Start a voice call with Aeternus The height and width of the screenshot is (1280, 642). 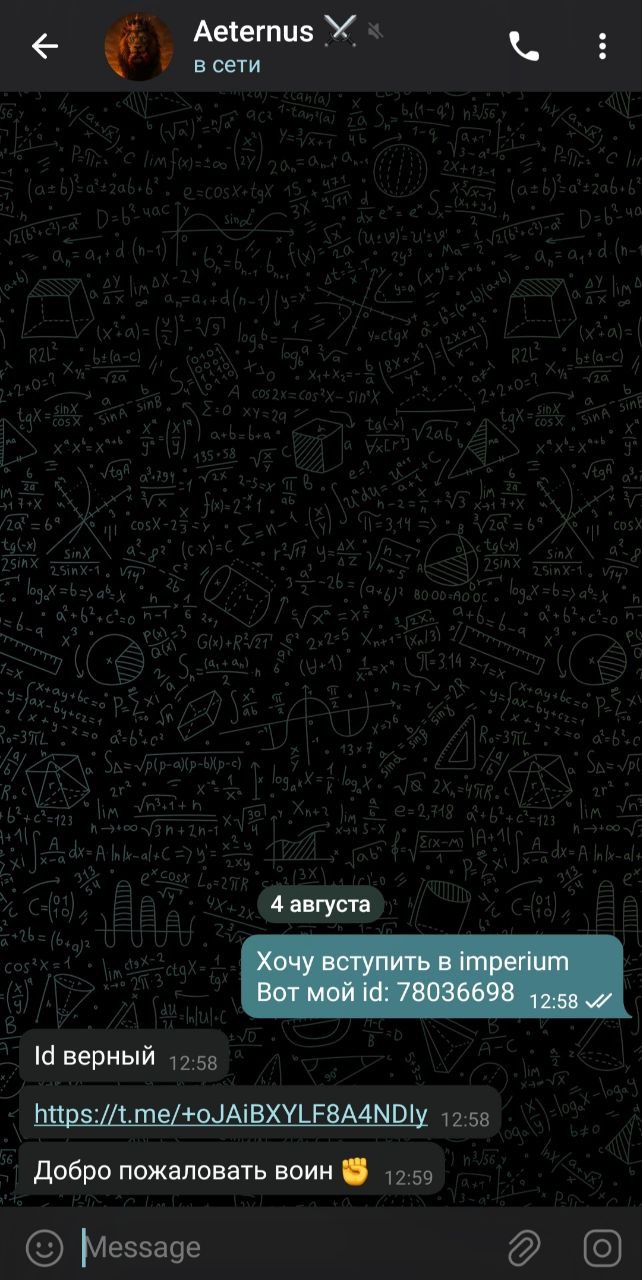coord(524,46)
